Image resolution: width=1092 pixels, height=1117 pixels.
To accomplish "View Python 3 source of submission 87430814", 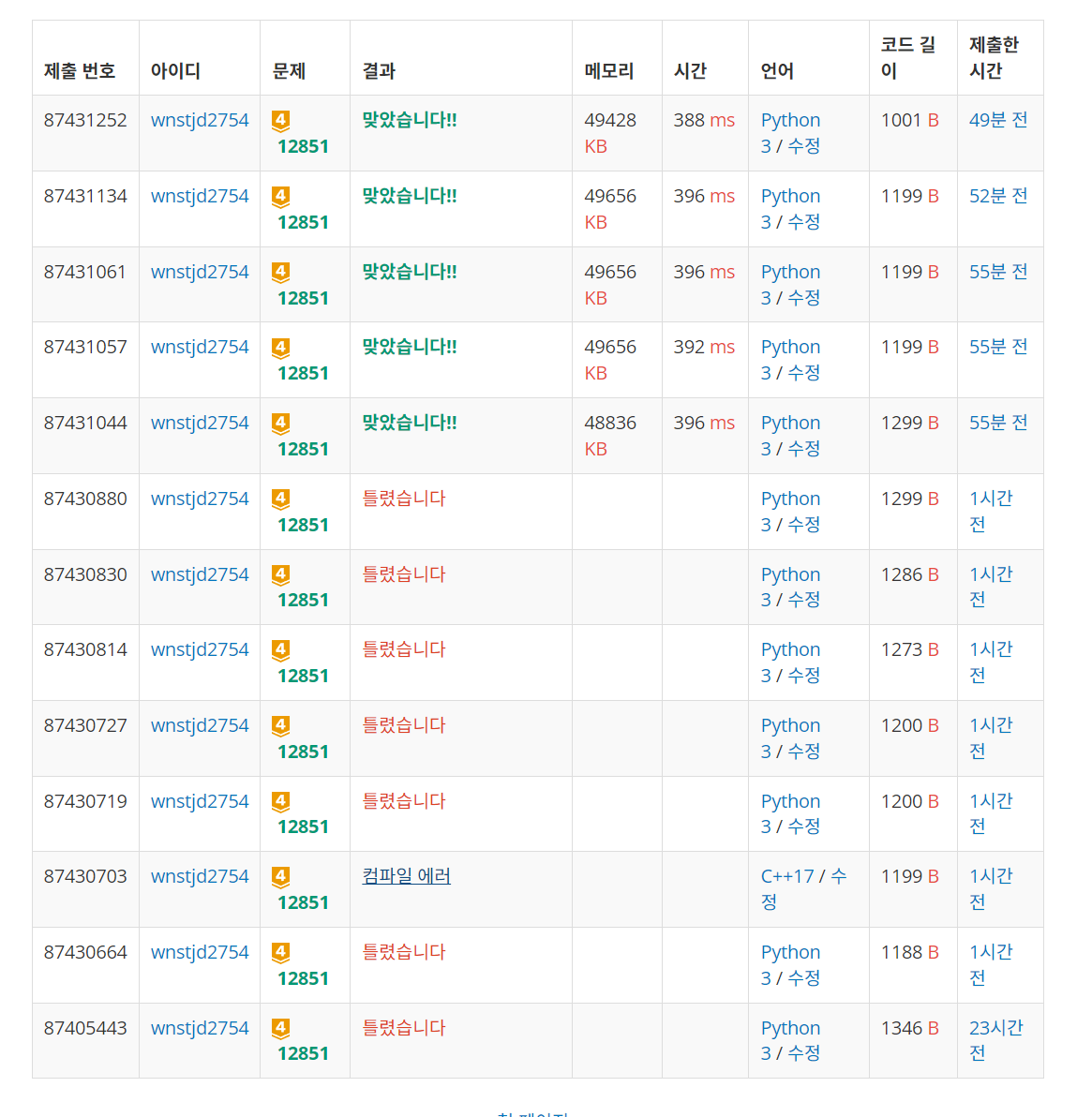I will point(790,649).
